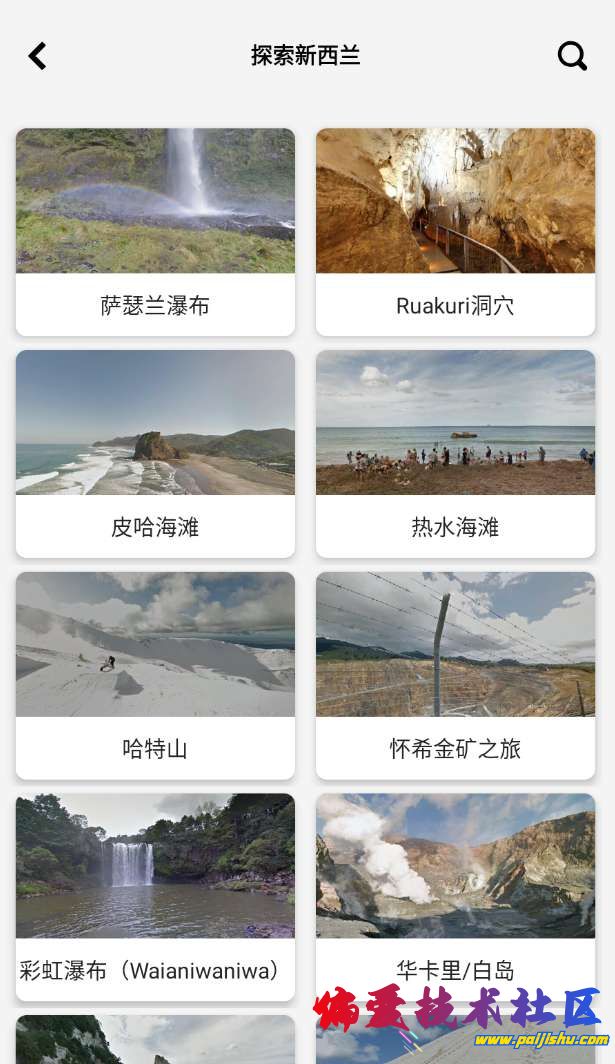Select the 皮哈海滩 card
The image size is (615, 1064).
coord(155,454)
